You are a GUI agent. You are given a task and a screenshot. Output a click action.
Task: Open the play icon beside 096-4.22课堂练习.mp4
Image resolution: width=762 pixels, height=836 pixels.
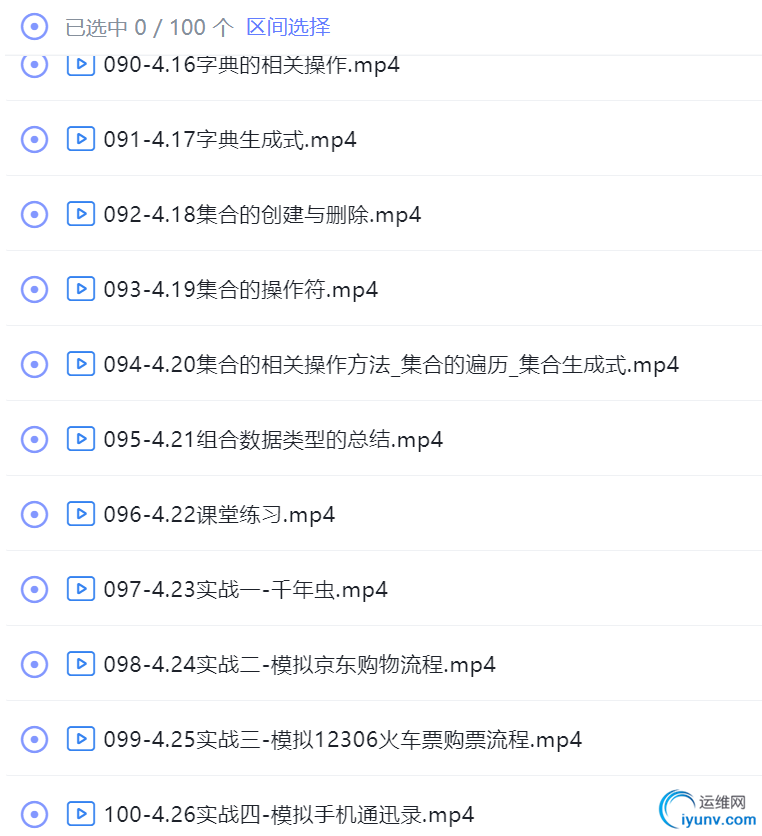pyautogui.click(x=80, y=514)
